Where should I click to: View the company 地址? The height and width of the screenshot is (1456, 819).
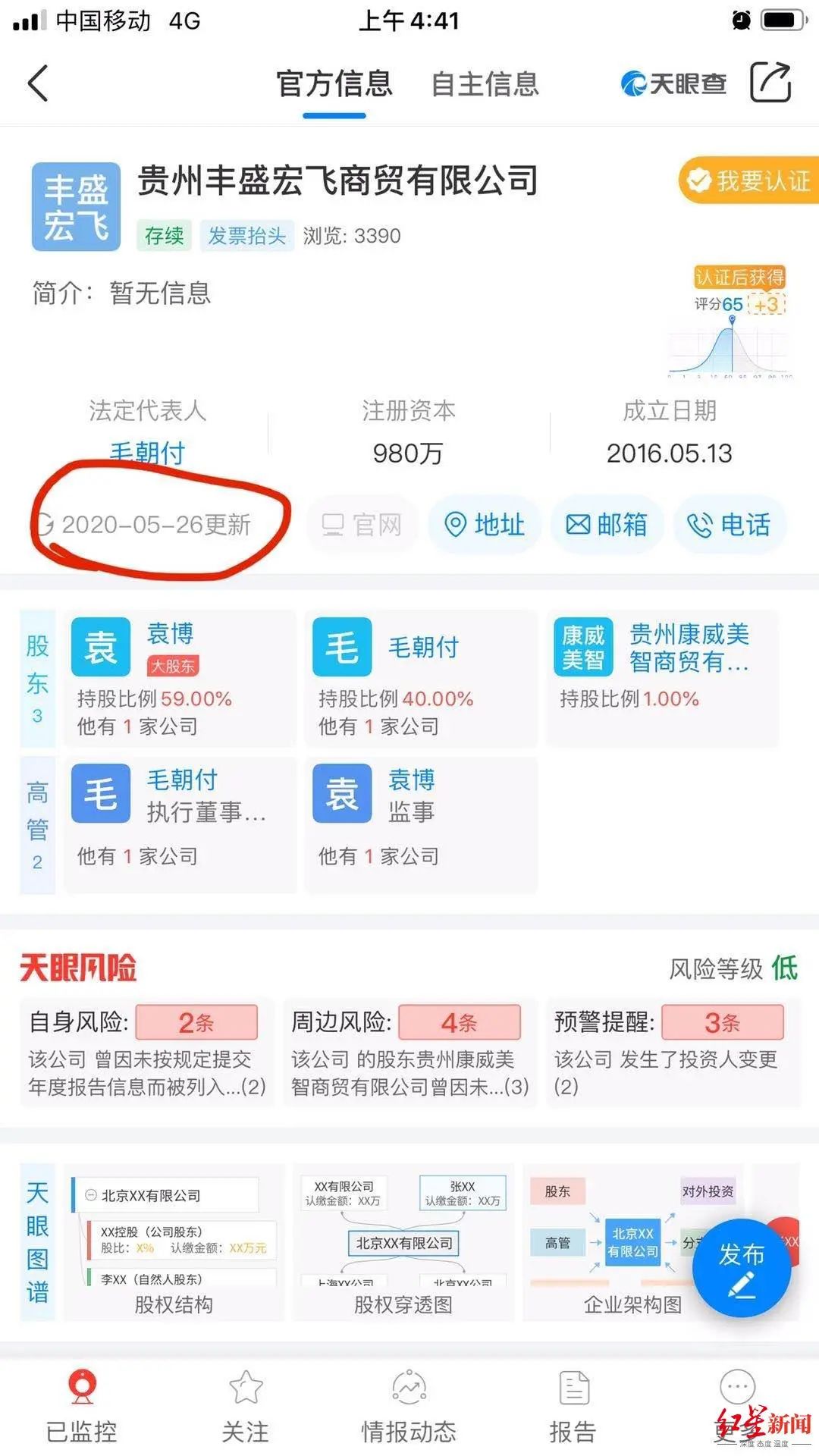pyautogui.click(x=485, y=524)
